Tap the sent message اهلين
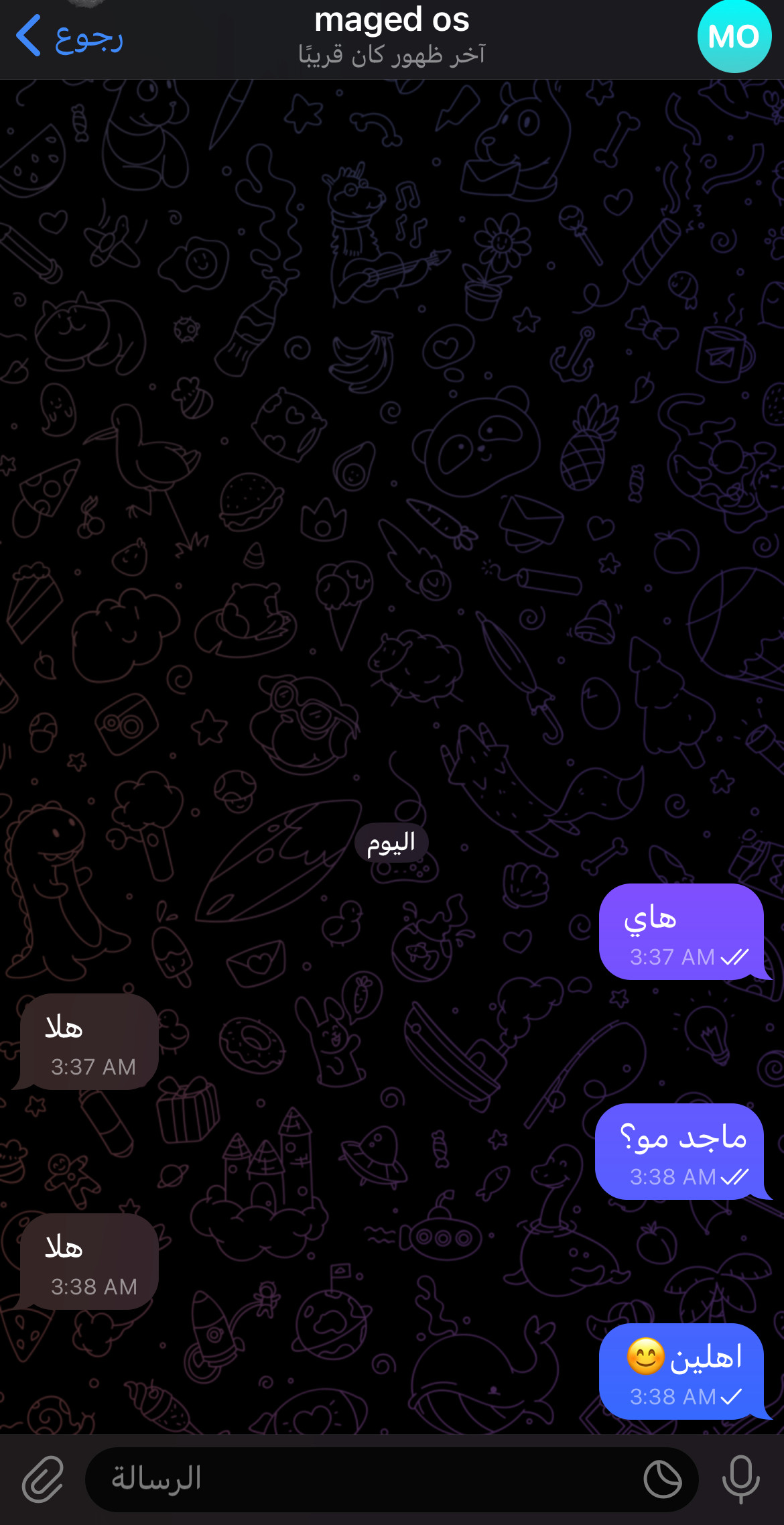 point(681,1371)
